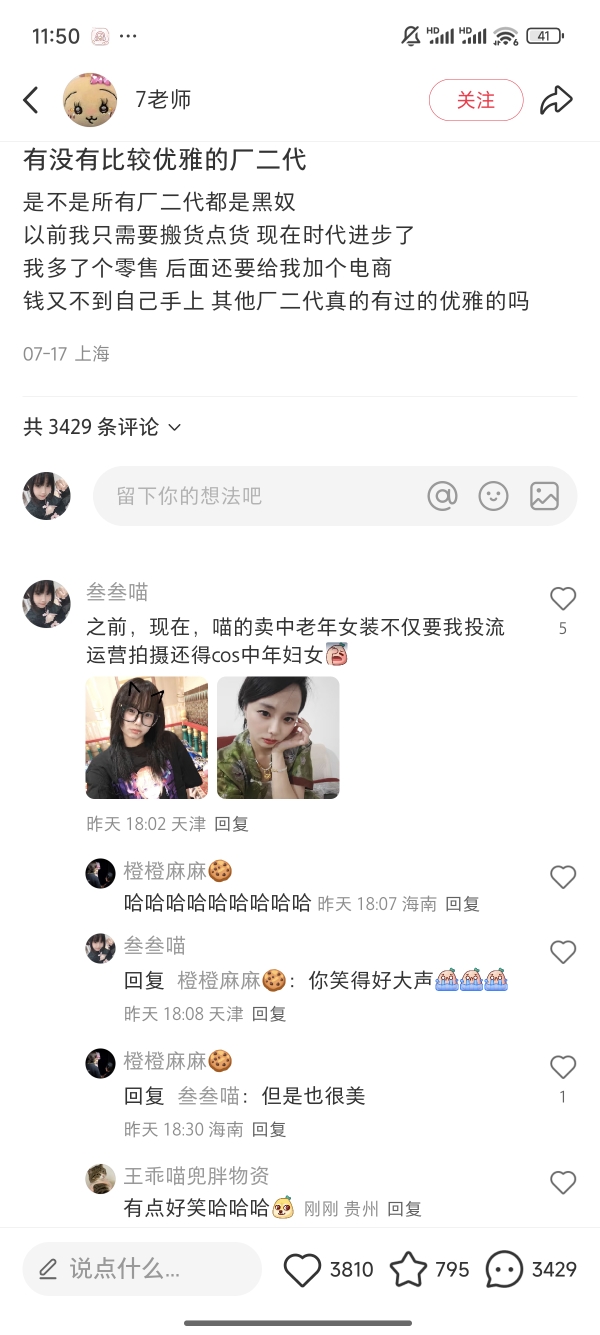
Task: Tap the 说点什么 input at the bottom
Action: 142,1269
